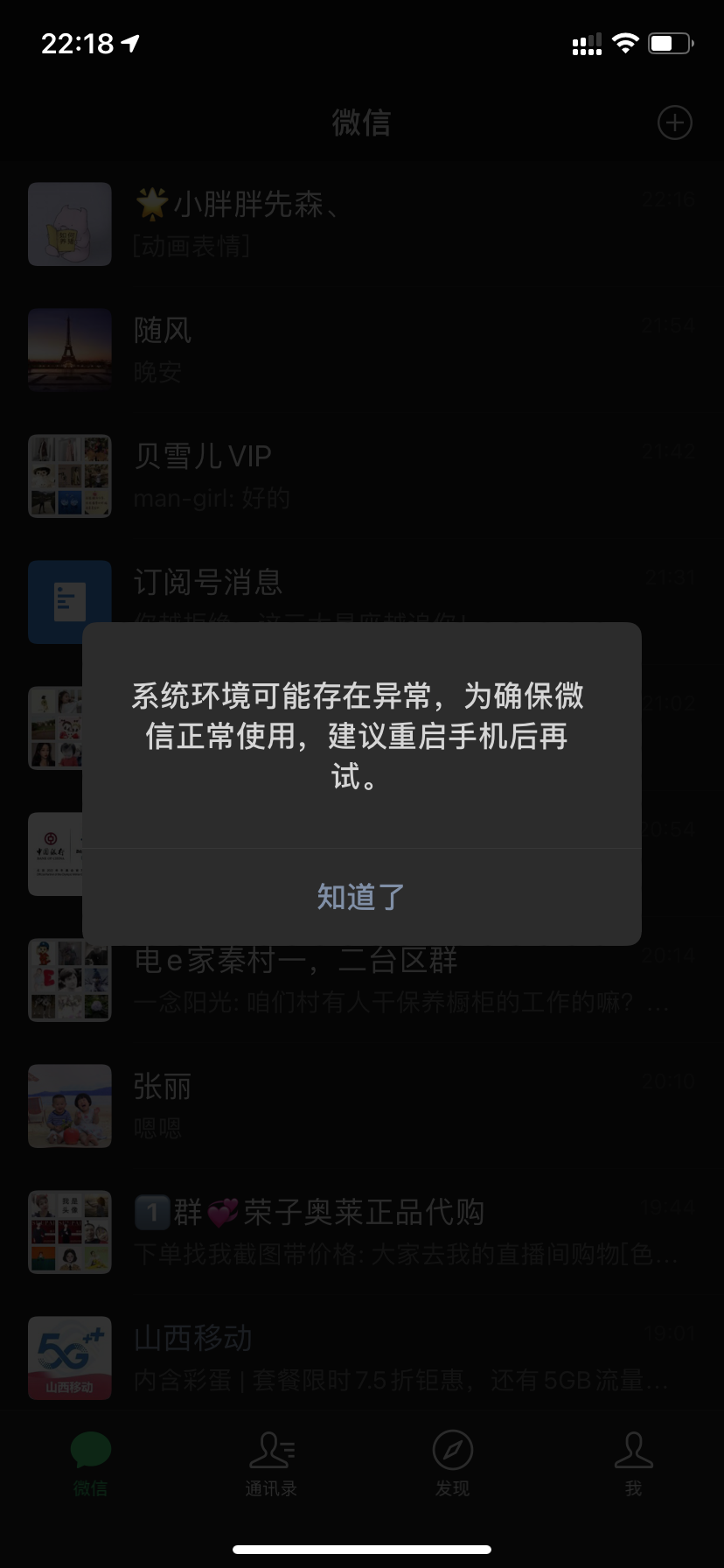The image size is (724, 1568).
Task: Dismiss the alert by tapping 知道了
Action: click(x=361, y=897)
